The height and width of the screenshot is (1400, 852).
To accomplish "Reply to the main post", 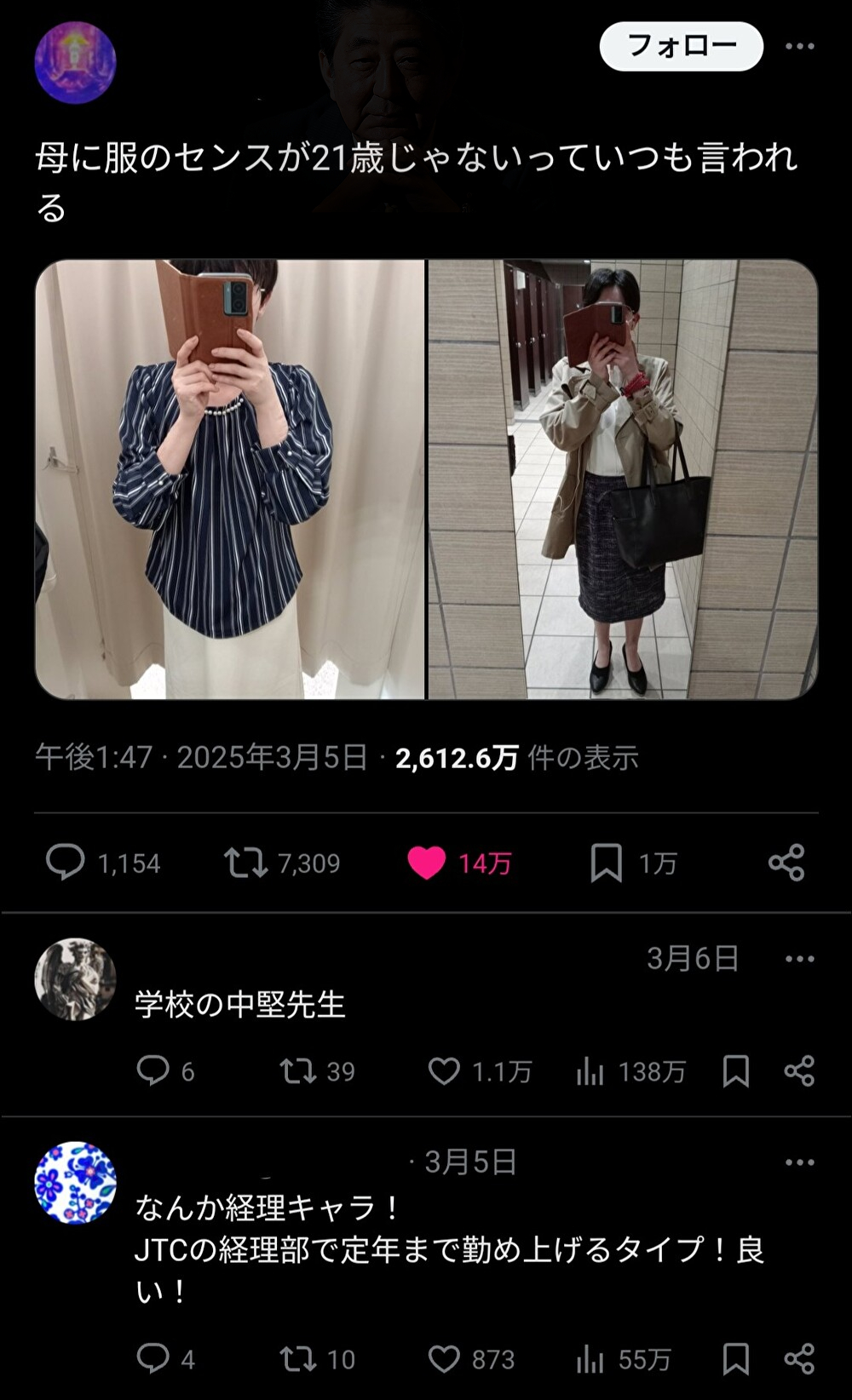I will pos(66,863).
